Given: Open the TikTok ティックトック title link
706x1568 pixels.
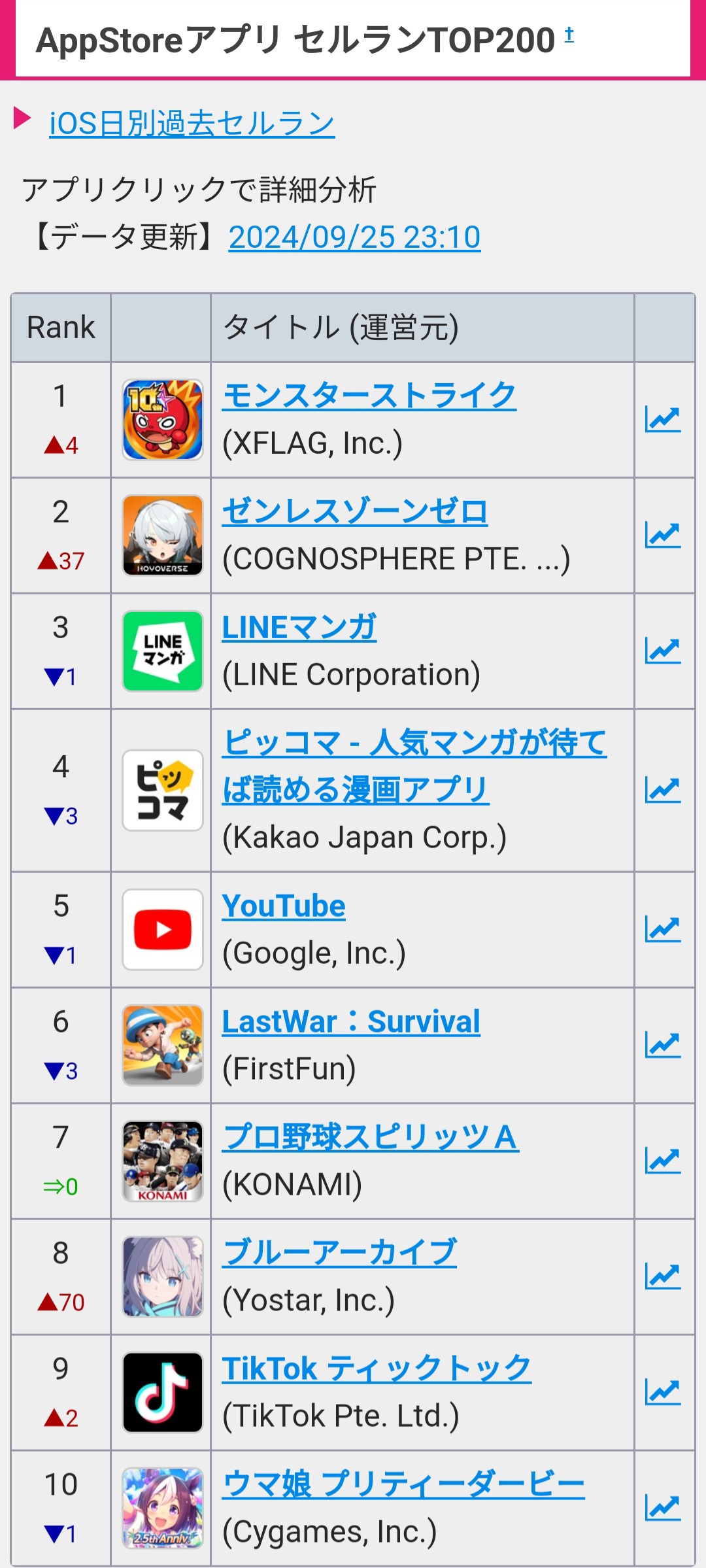Looking at the screenshot, I should (377, 1369).
